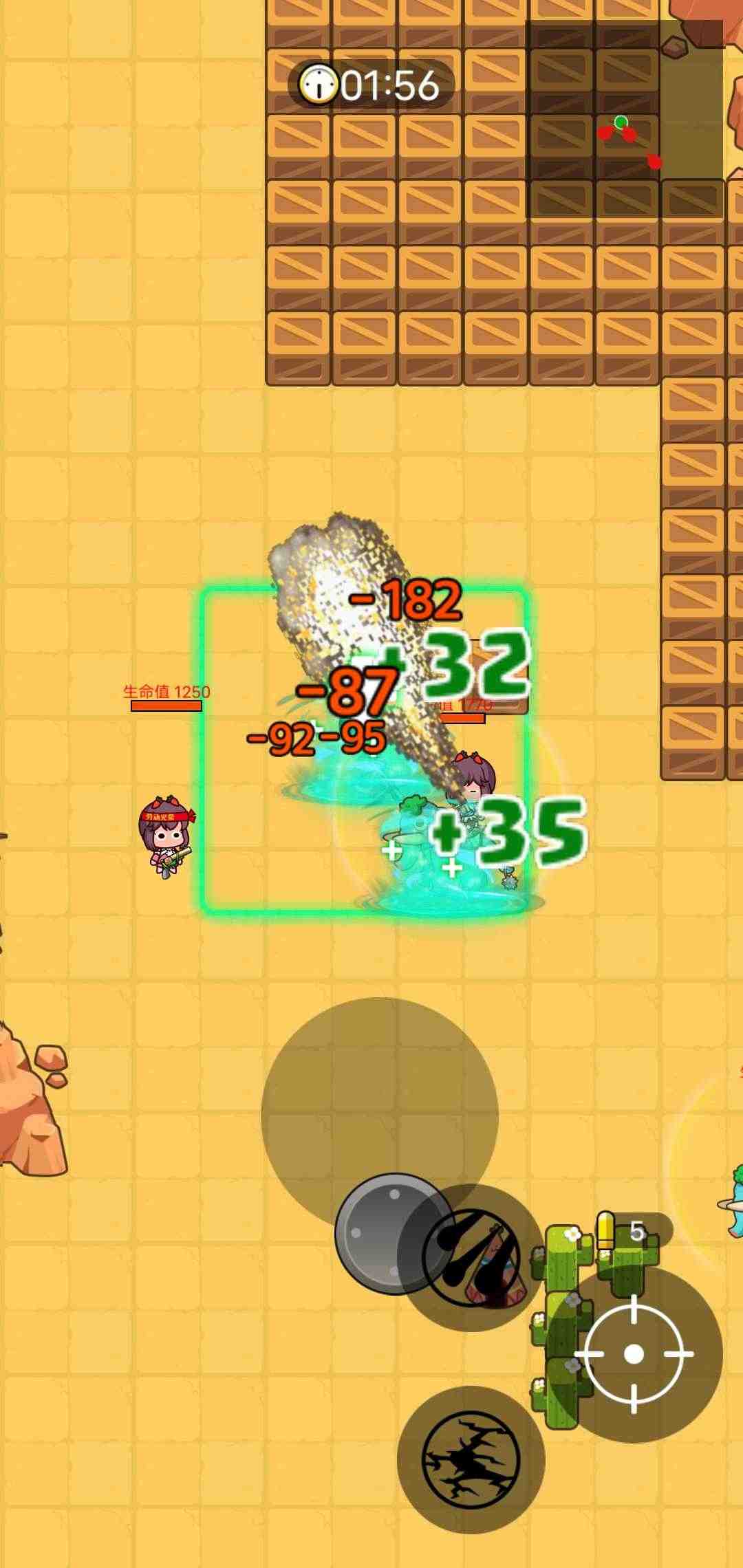Use the ground crack skill button
This screenshot has width=743, height=1568.
pos(471,1459)
